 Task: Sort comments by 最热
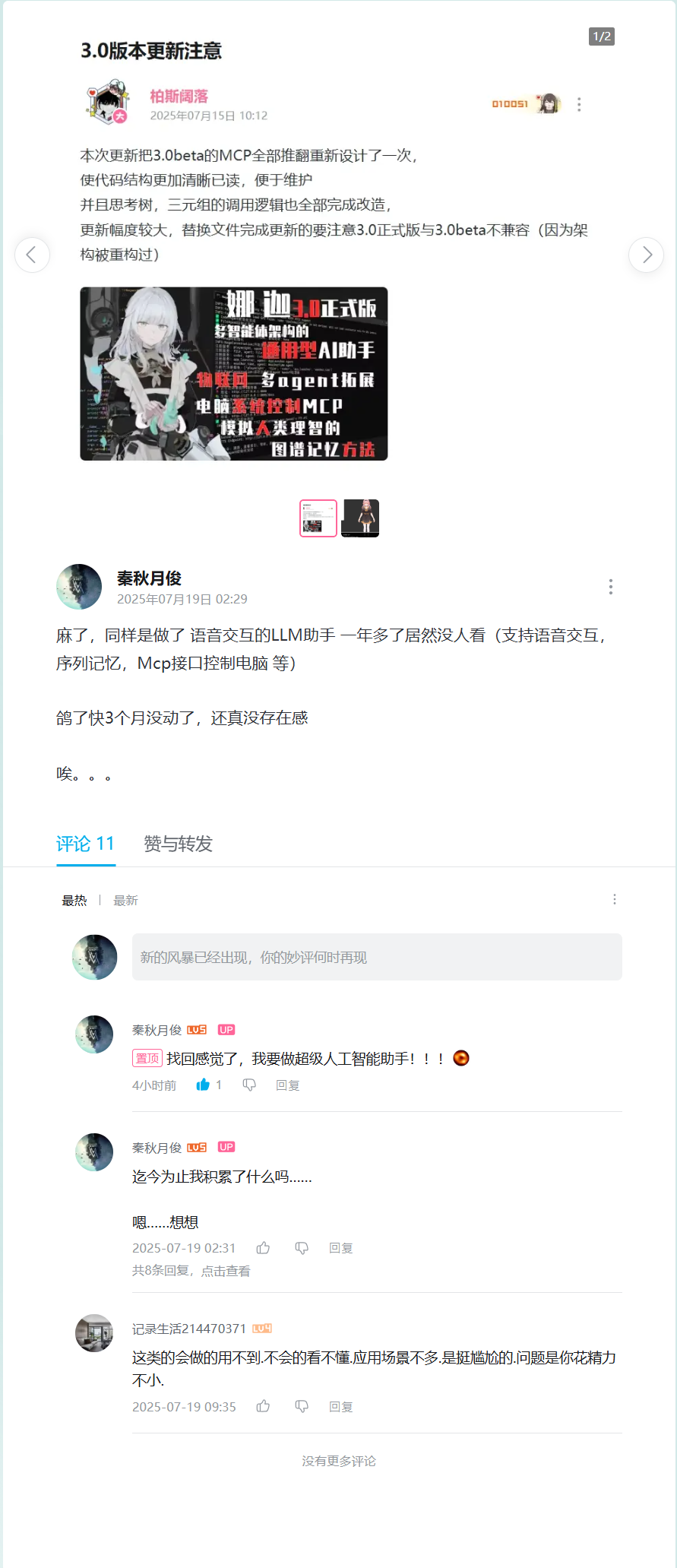click(x=74, y=901)
